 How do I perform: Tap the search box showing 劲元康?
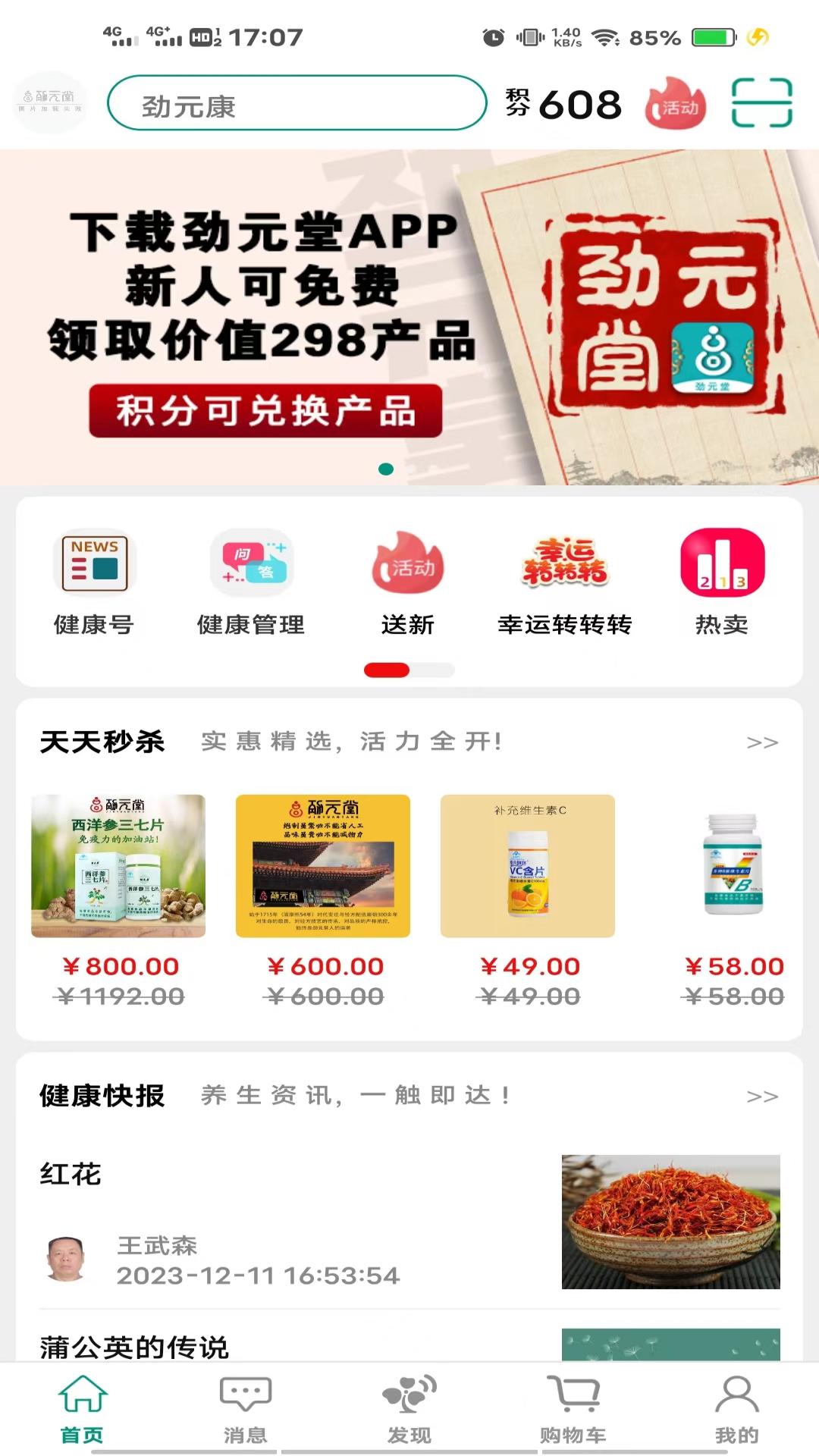coord(297,103)
